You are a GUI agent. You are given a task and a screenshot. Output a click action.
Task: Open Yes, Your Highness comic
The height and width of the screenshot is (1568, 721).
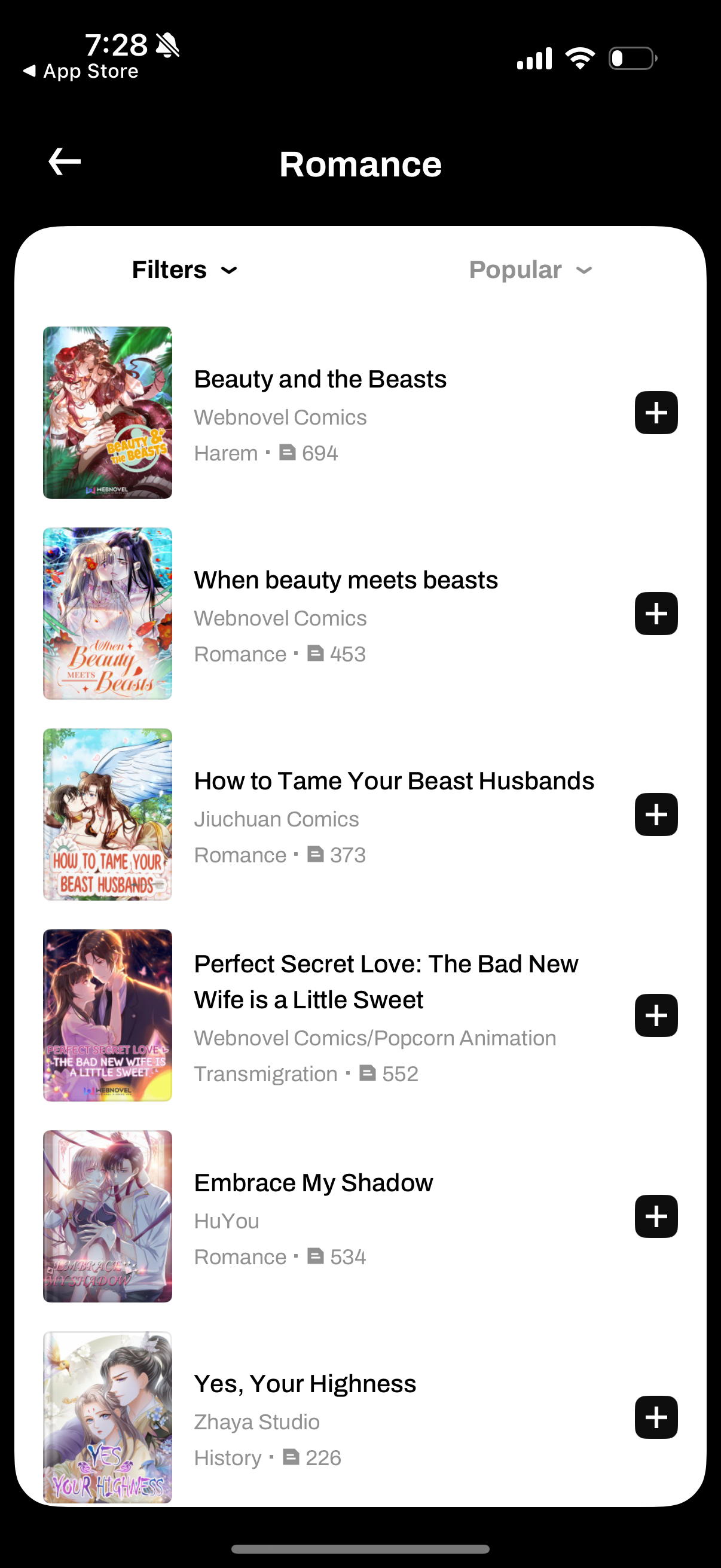point(305,1384)
